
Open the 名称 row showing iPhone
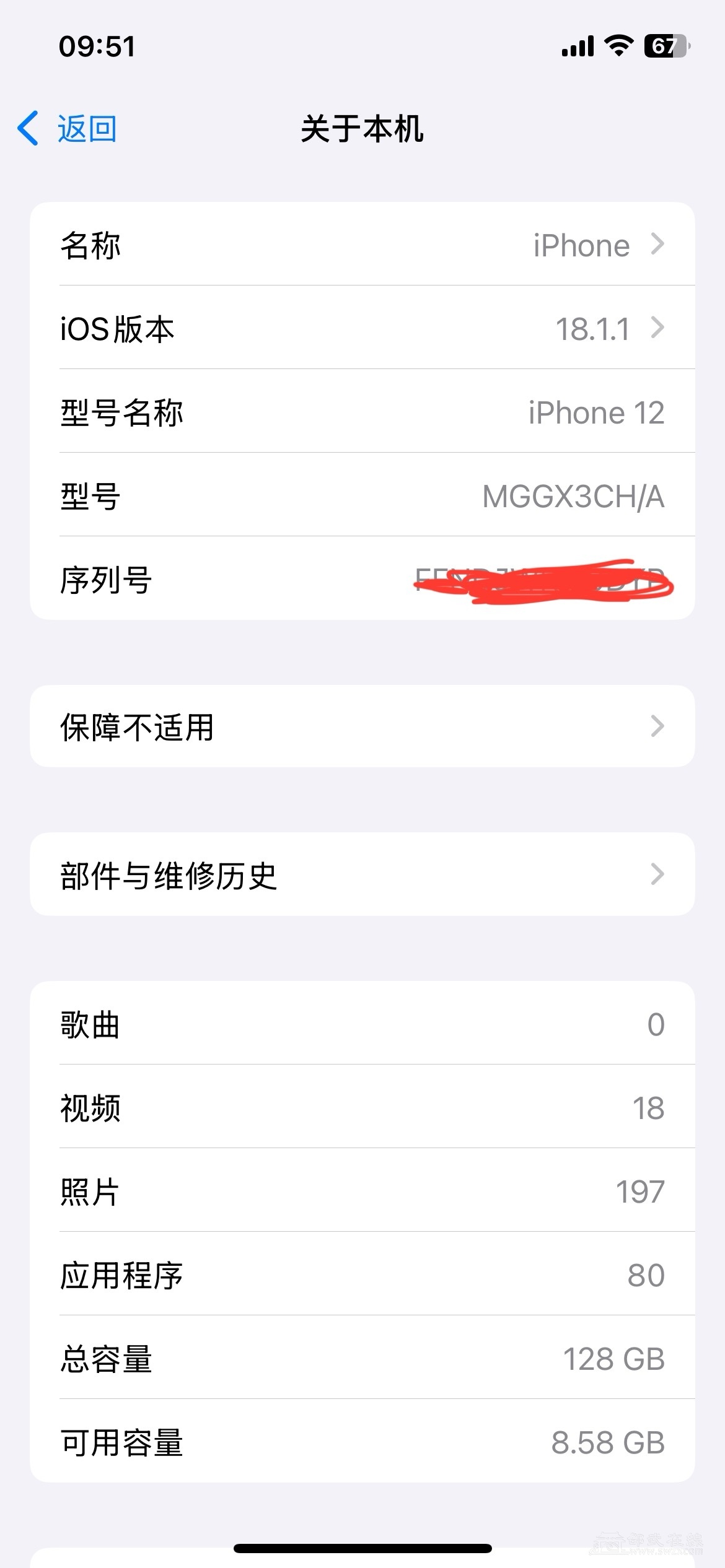[362, 244]
